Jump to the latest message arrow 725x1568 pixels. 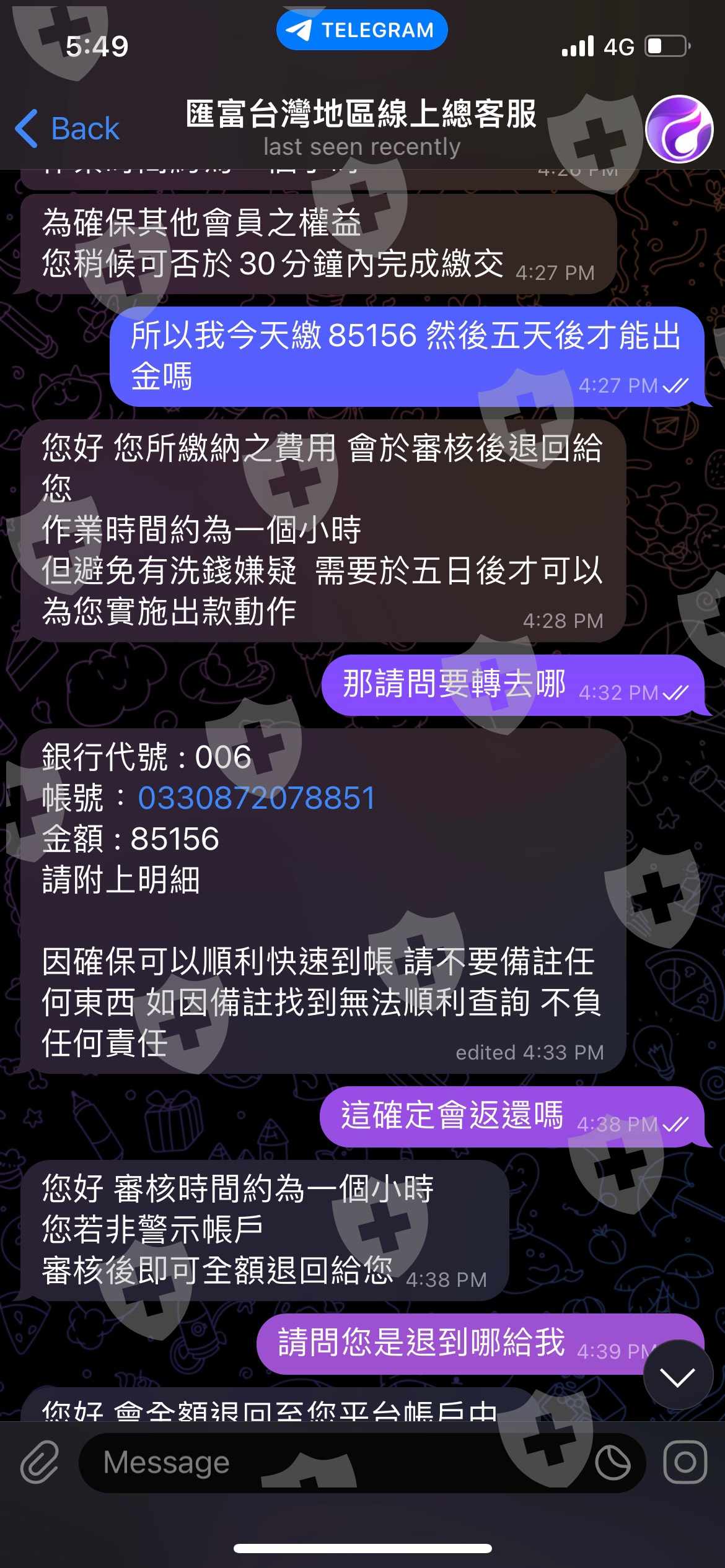[x=678, y=1377]
